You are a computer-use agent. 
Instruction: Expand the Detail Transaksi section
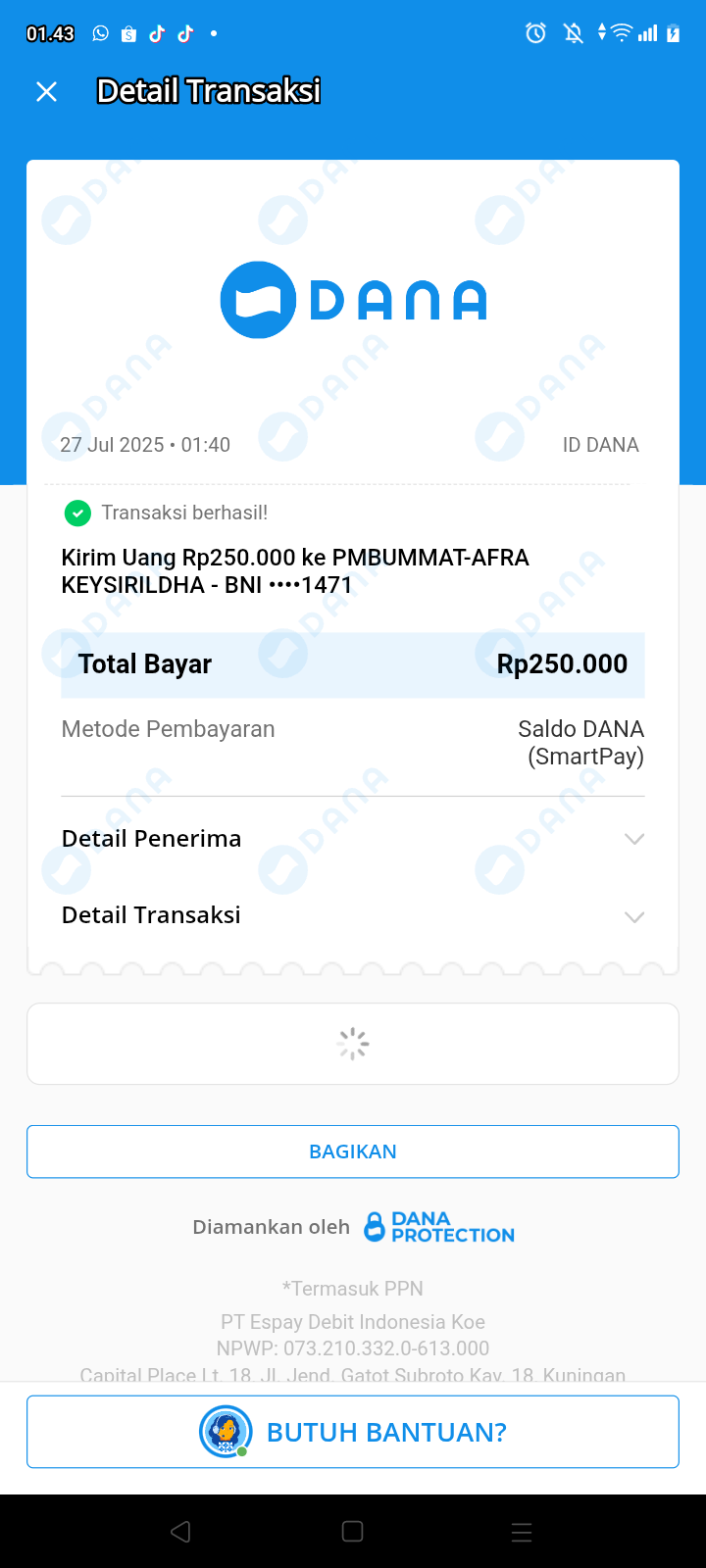[633, 917]
